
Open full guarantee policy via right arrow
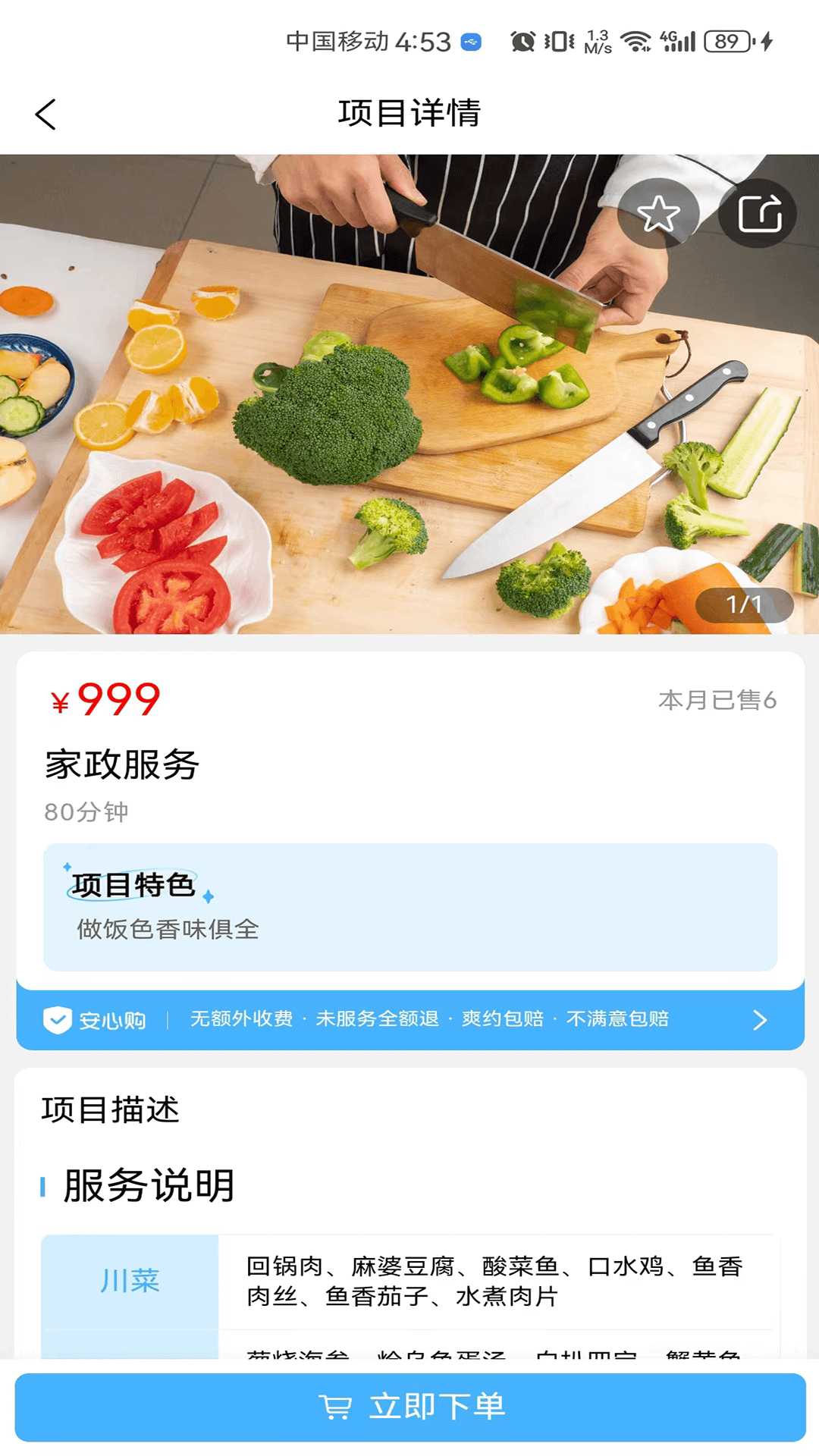(x=761, y=1020)
